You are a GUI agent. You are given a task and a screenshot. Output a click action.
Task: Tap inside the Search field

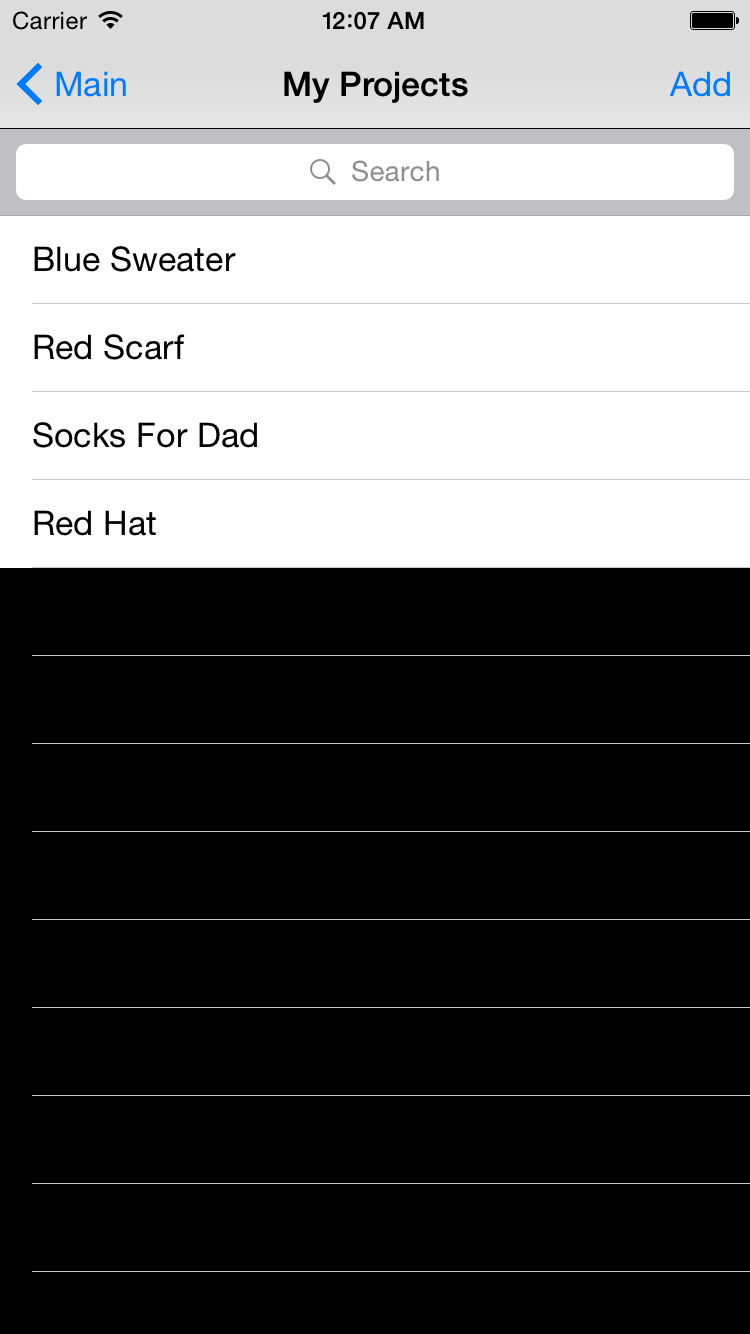tap(374, 171)
